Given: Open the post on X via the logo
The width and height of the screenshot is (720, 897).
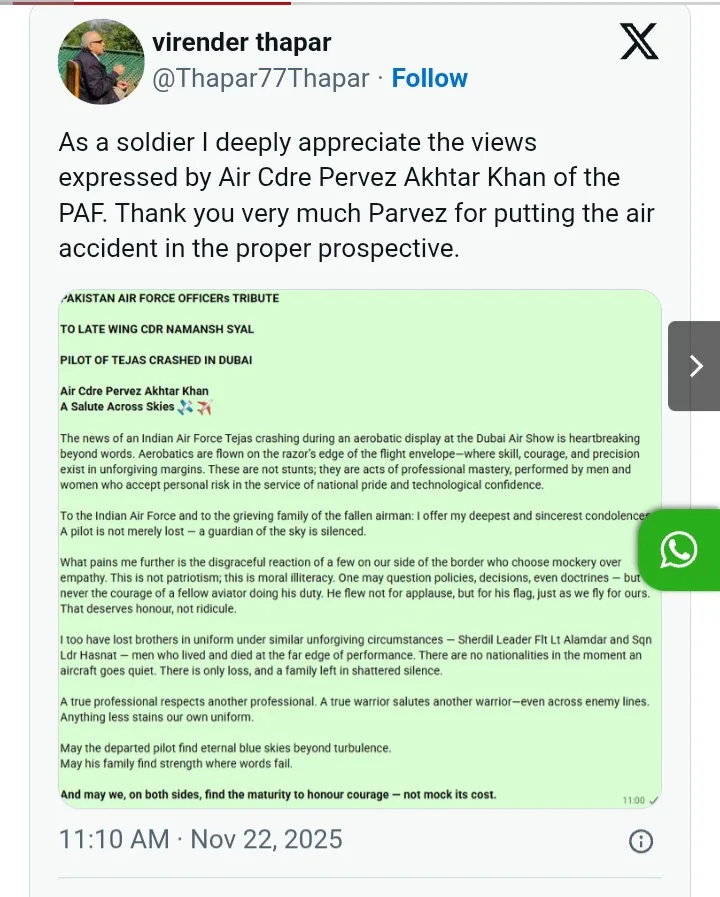Looking at the screenshot, I should [639, 41].
